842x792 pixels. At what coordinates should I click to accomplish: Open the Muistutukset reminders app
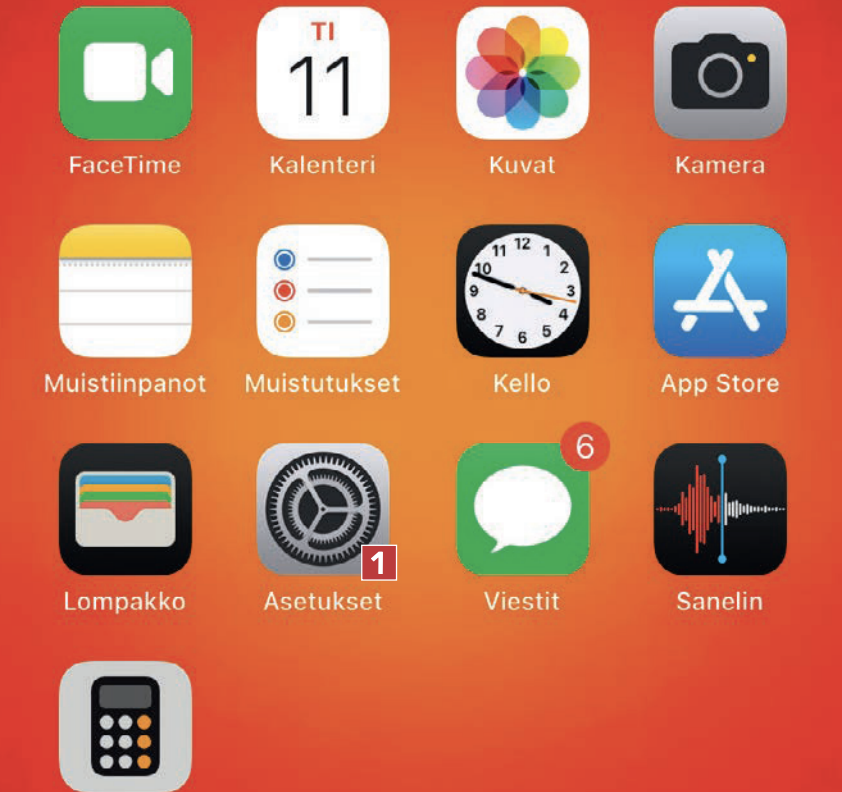[323, 291]
